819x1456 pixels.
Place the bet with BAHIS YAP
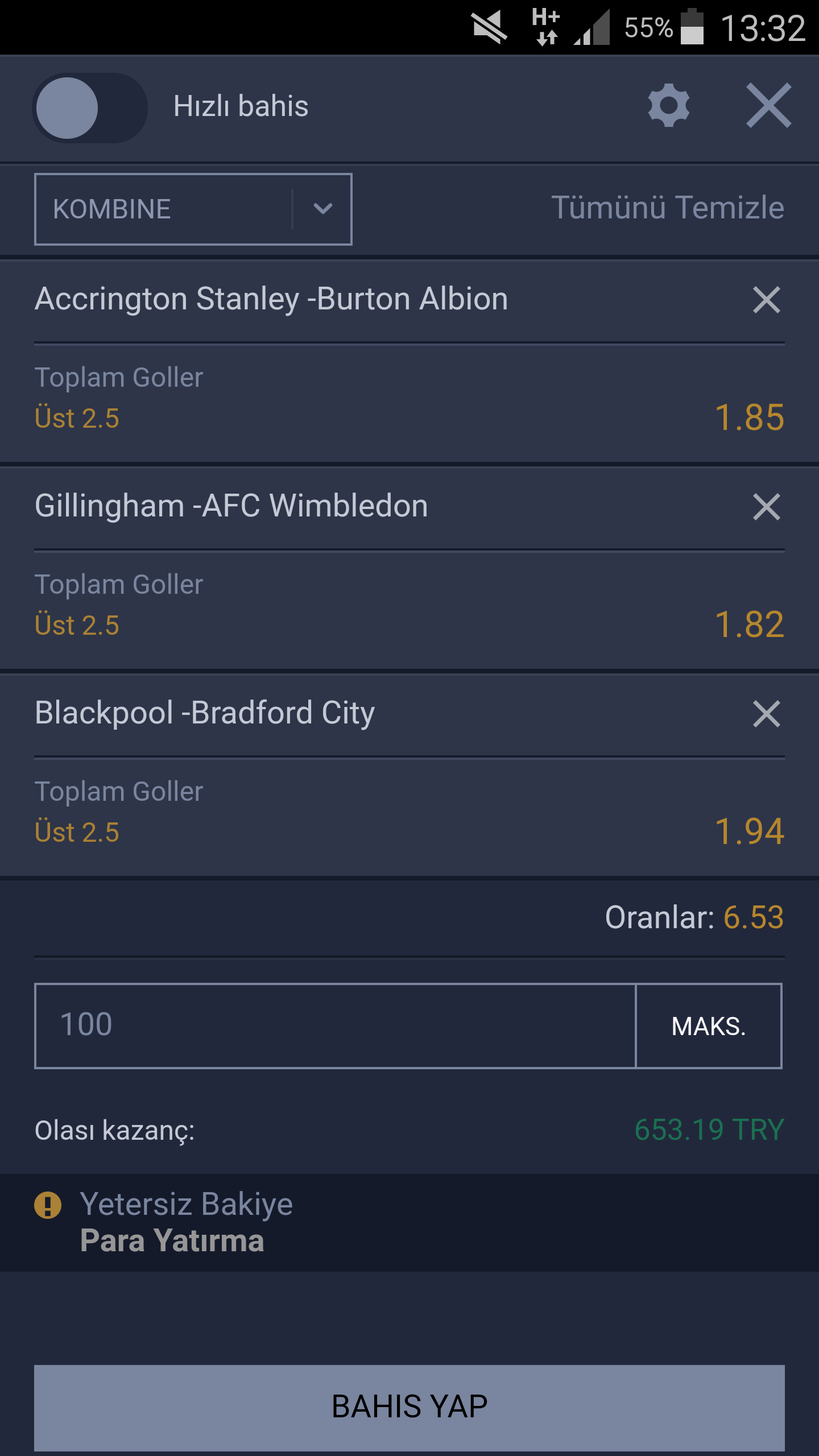pyautogui.click(x=409, y=1407)
